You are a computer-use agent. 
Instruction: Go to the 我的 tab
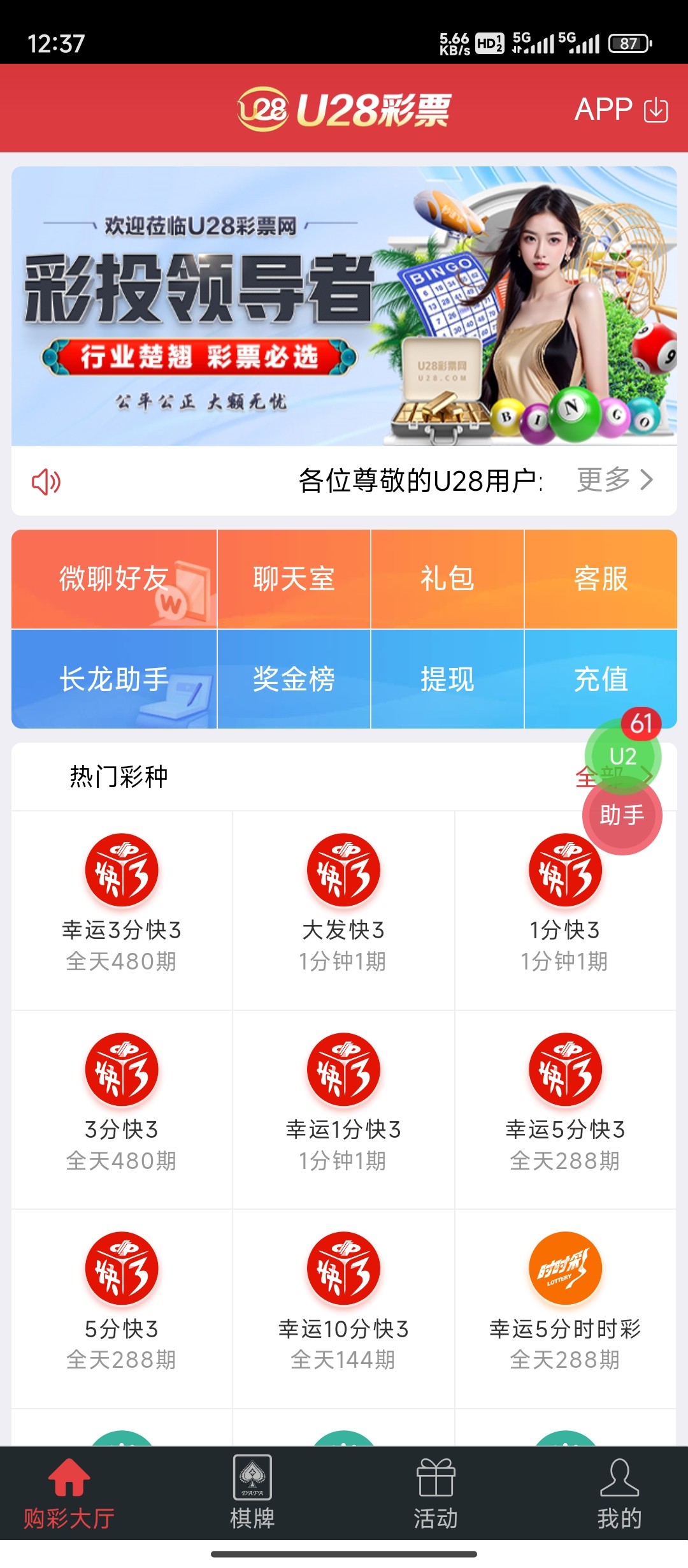(619, 1492)
